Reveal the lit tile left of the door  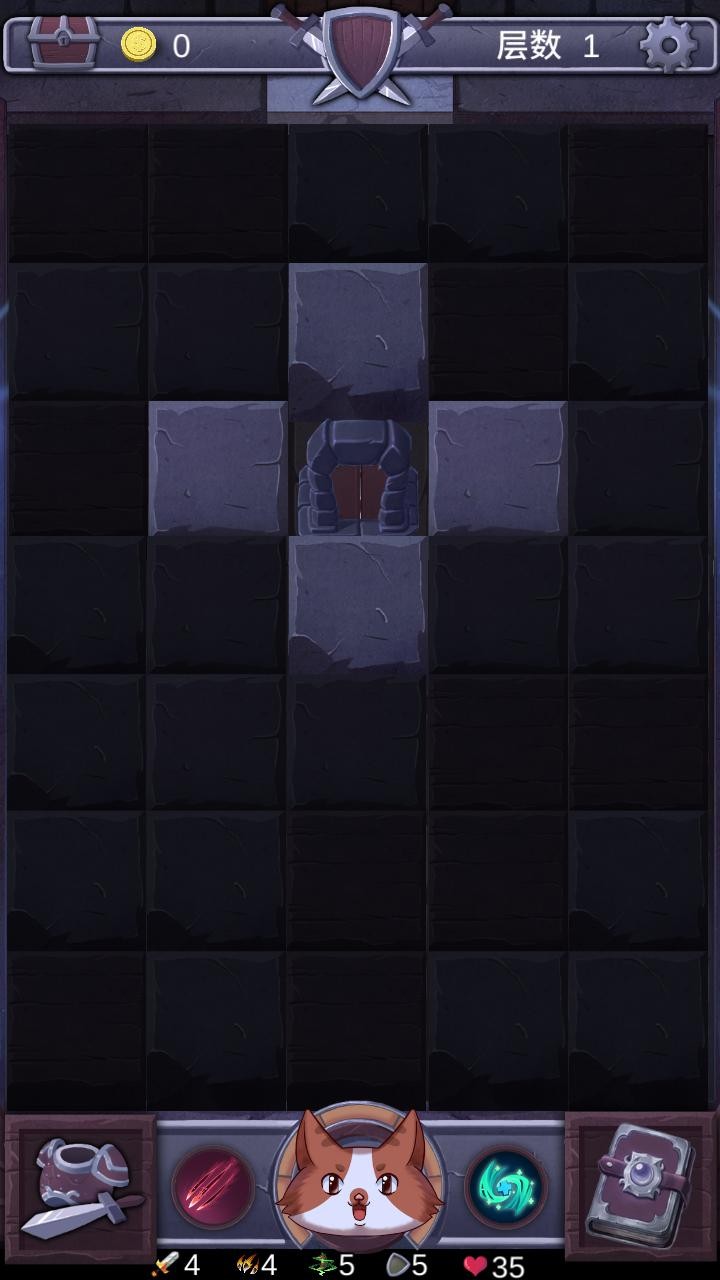click(x=218, y=468)
